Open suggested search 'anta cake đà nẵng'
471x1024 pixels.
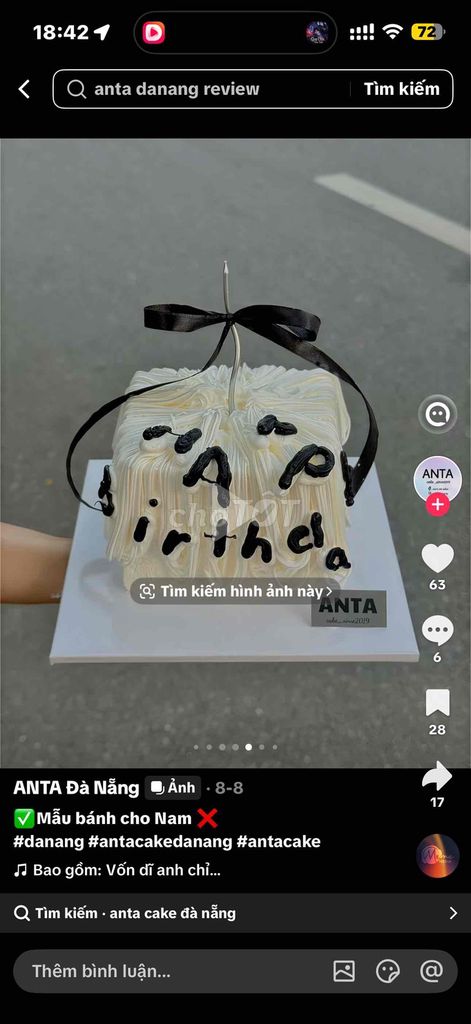[235, 913]
